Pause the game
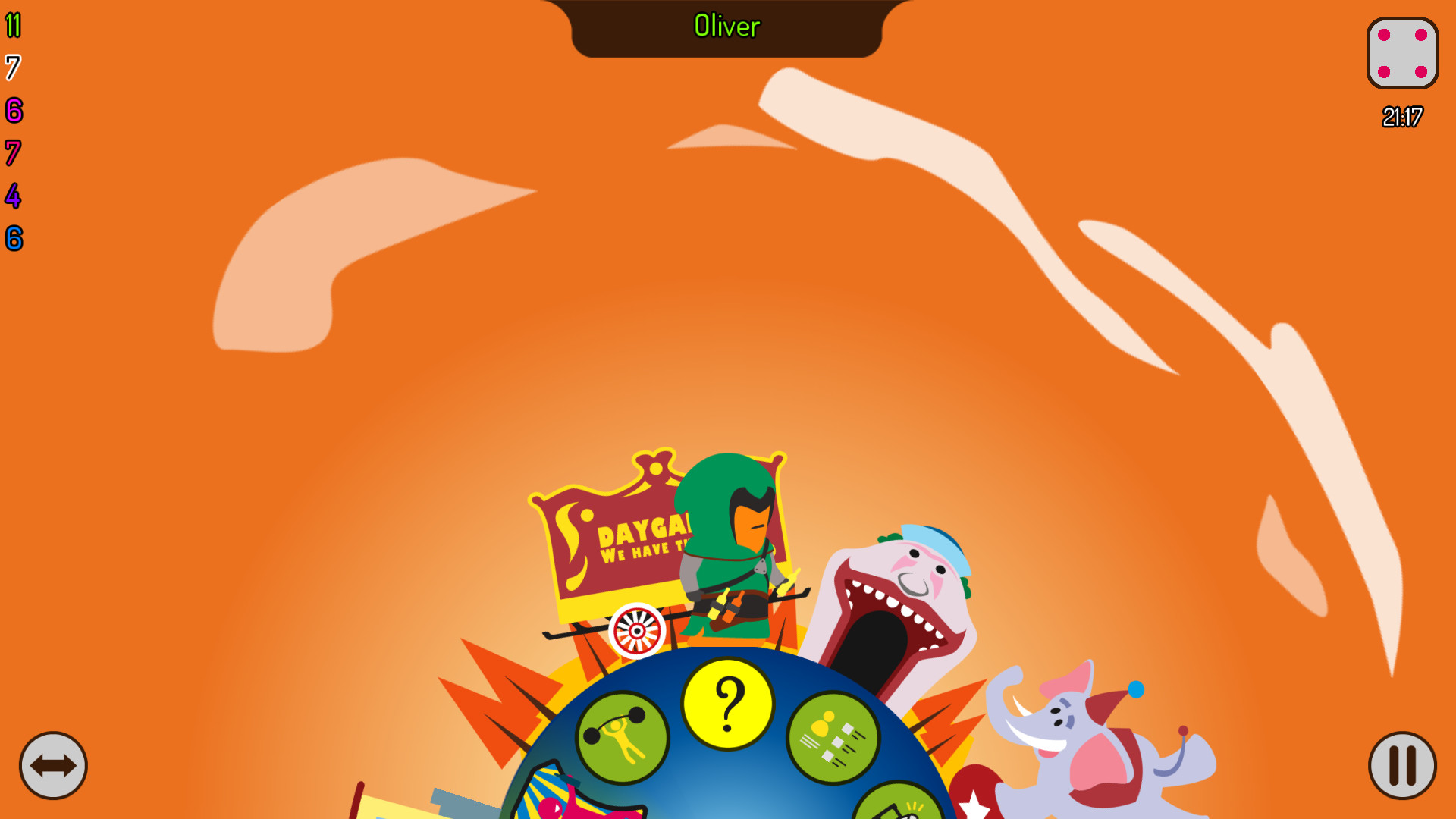Viewport: 1456px width, 819px height. [1402, 765]
